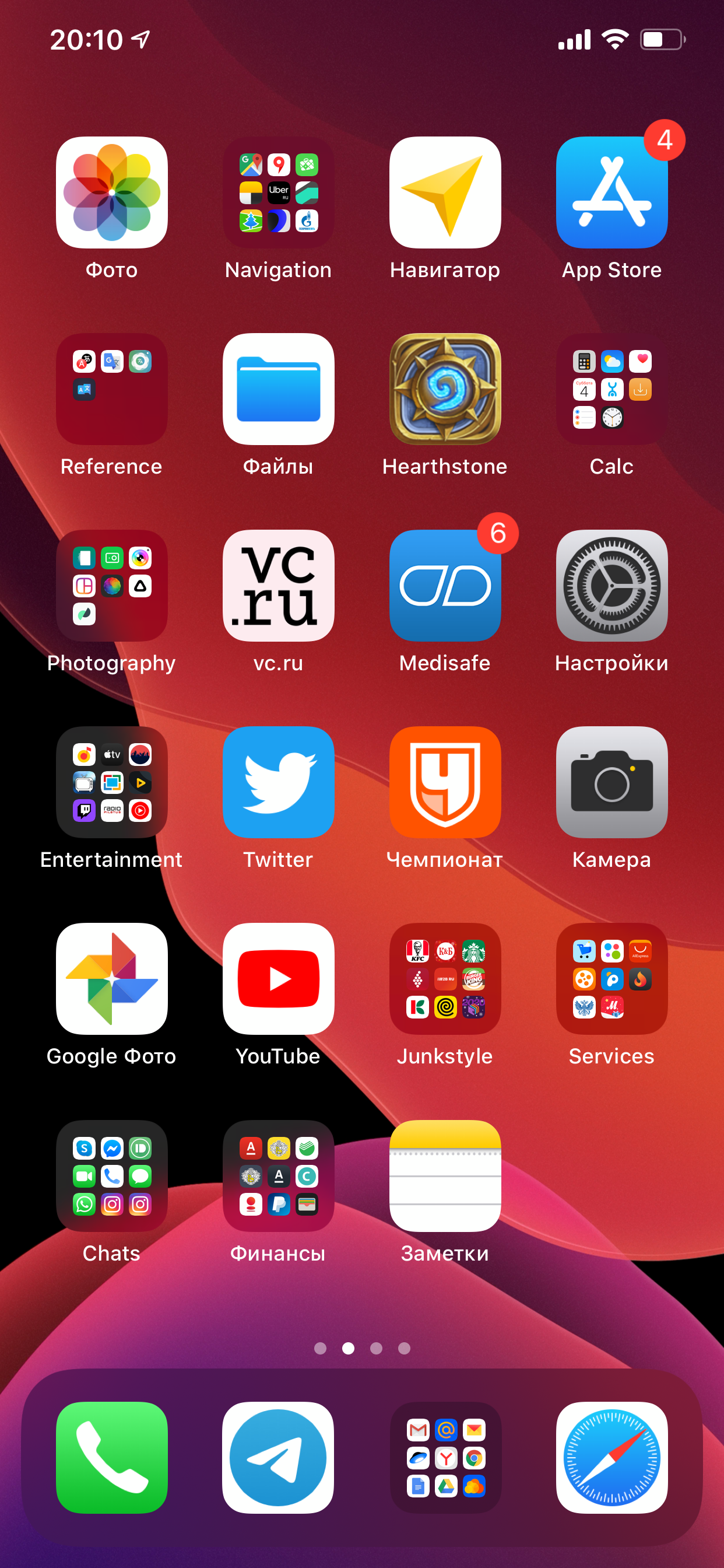Screen dimensions: 724x1568
Task: Open App Store with 4 updates
Action: [611, 192]
